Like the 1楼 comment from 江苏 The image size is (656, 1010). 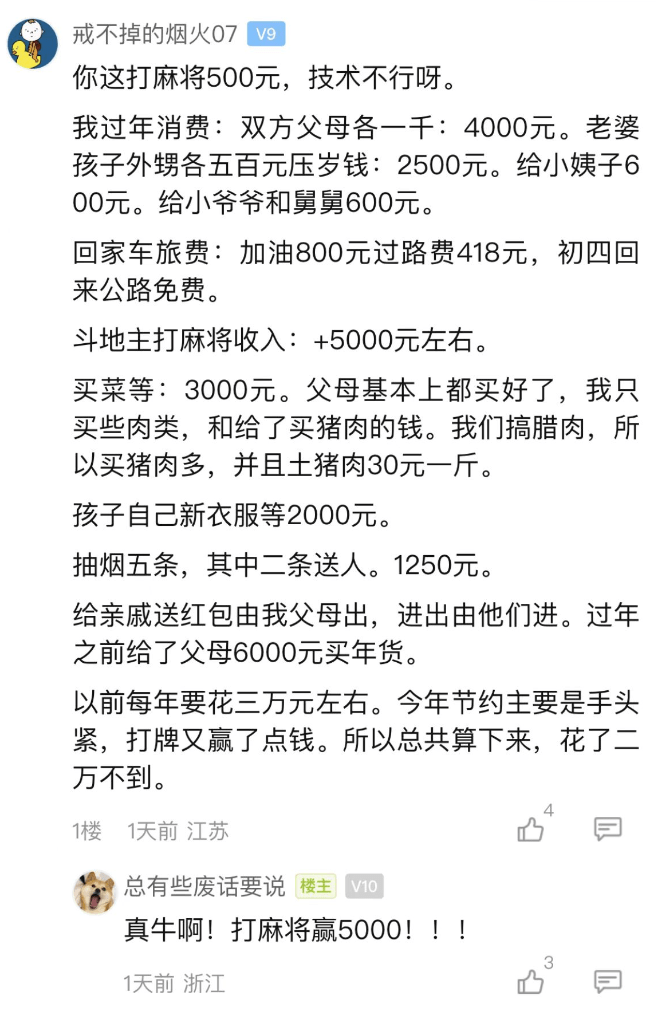tap(531, 829)
